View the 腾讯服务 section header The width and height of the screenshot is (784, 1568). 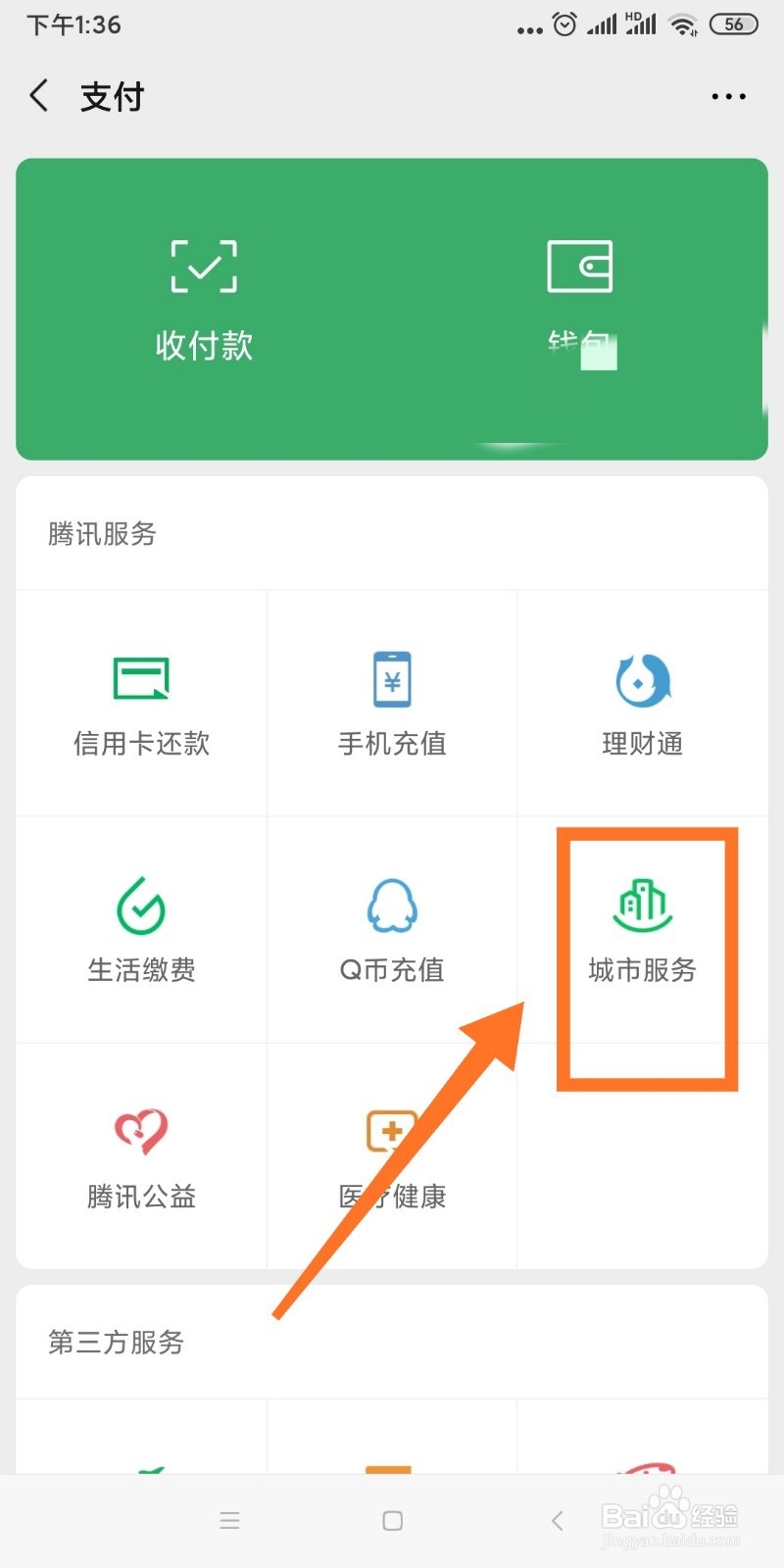(99, 534)
